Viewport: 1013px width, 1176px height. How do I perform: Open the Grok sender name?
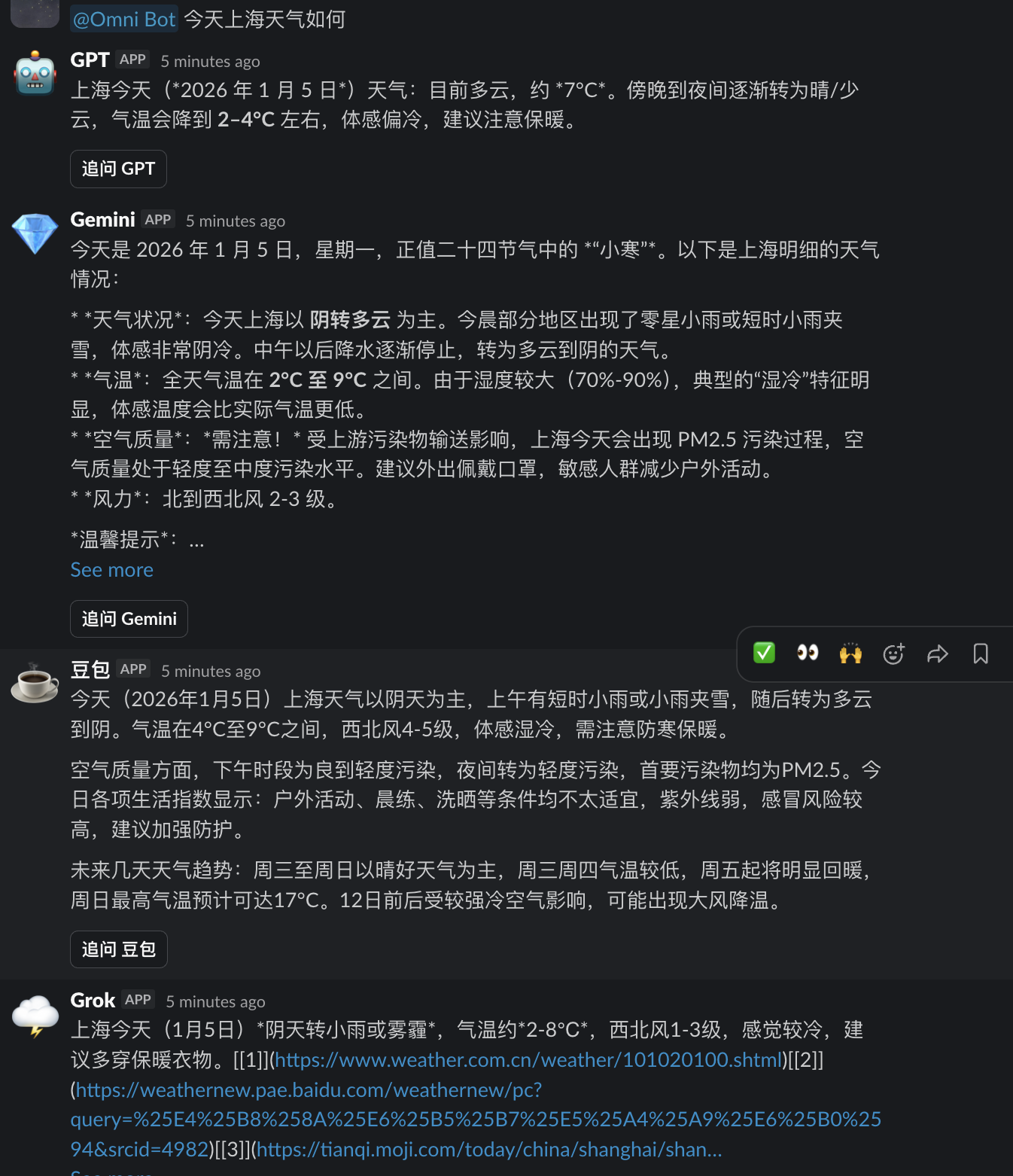(x=93, y=1001)
